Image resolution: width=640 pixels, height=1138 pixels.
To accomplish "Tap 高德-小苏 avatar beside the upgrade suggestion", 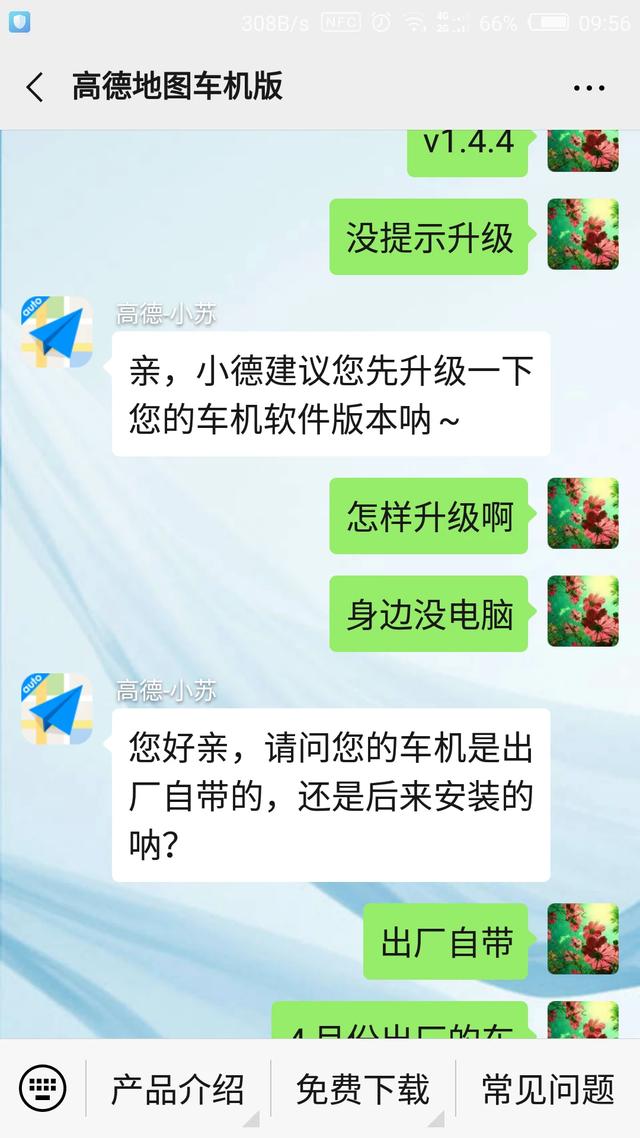I will [x=57, y=332].
